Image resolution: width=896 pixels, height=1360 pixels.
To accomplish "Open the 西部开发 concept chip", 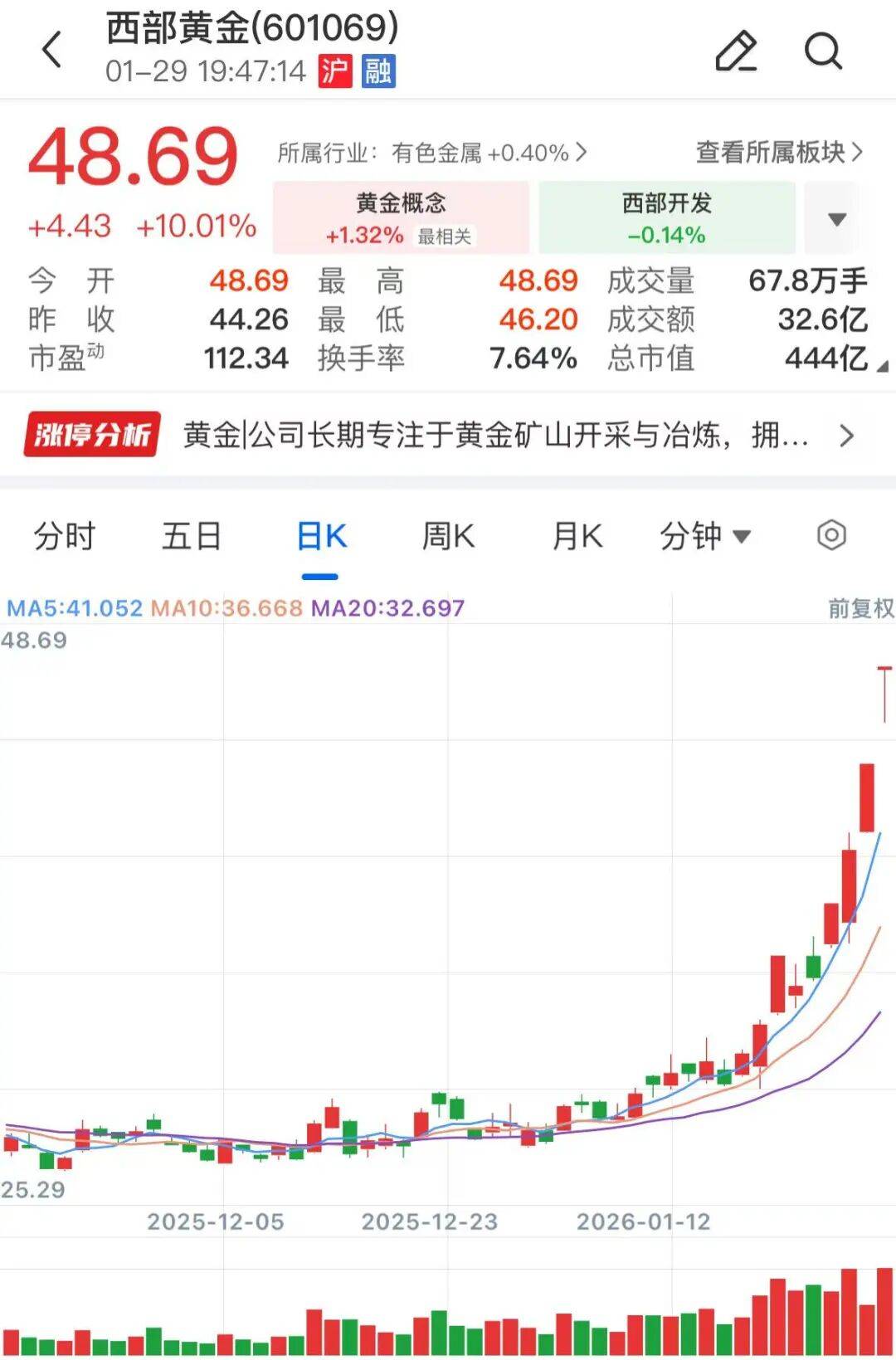I will click(x=666, y=217).
